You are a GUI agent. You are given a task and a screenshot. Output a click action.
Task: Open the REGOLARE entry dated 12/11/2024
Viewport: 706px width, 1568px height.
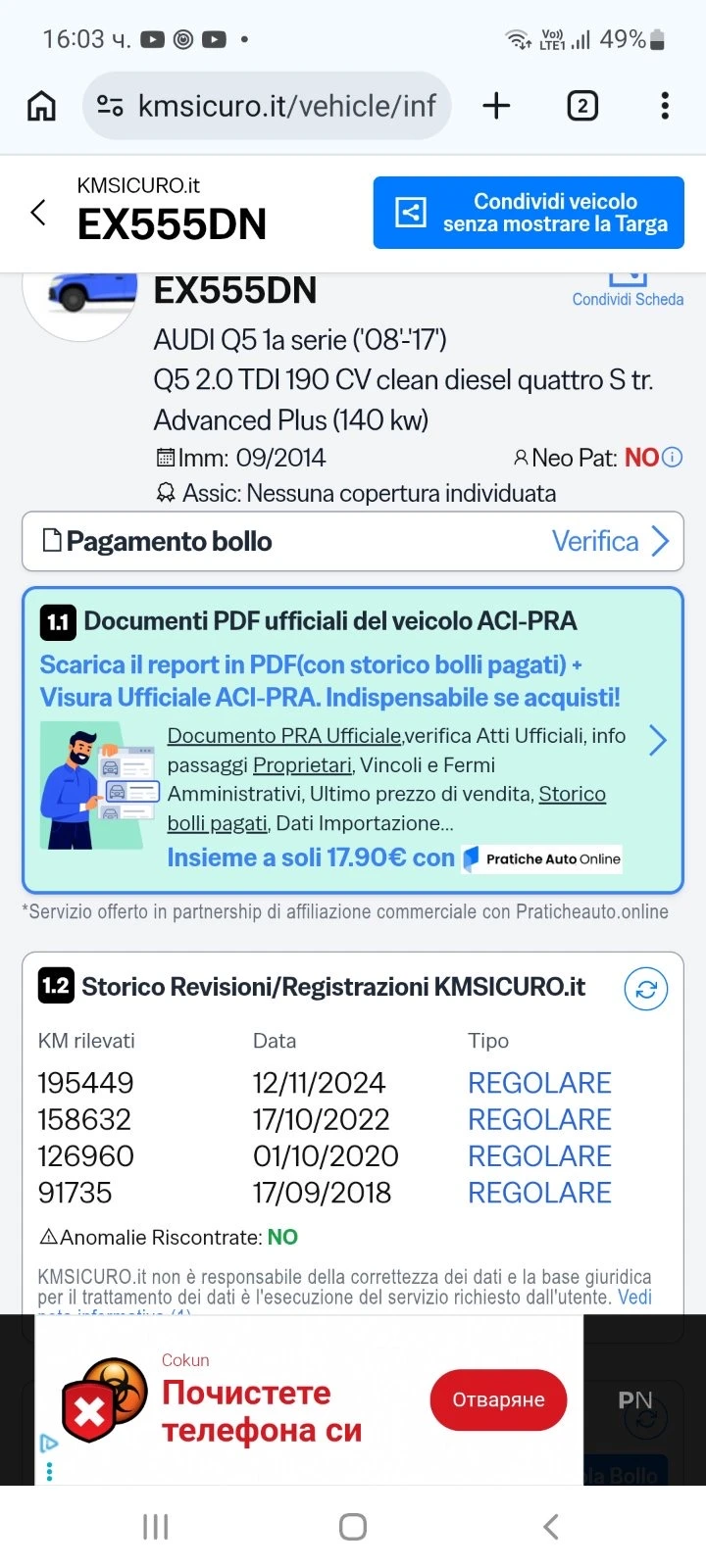(539, 1083)
